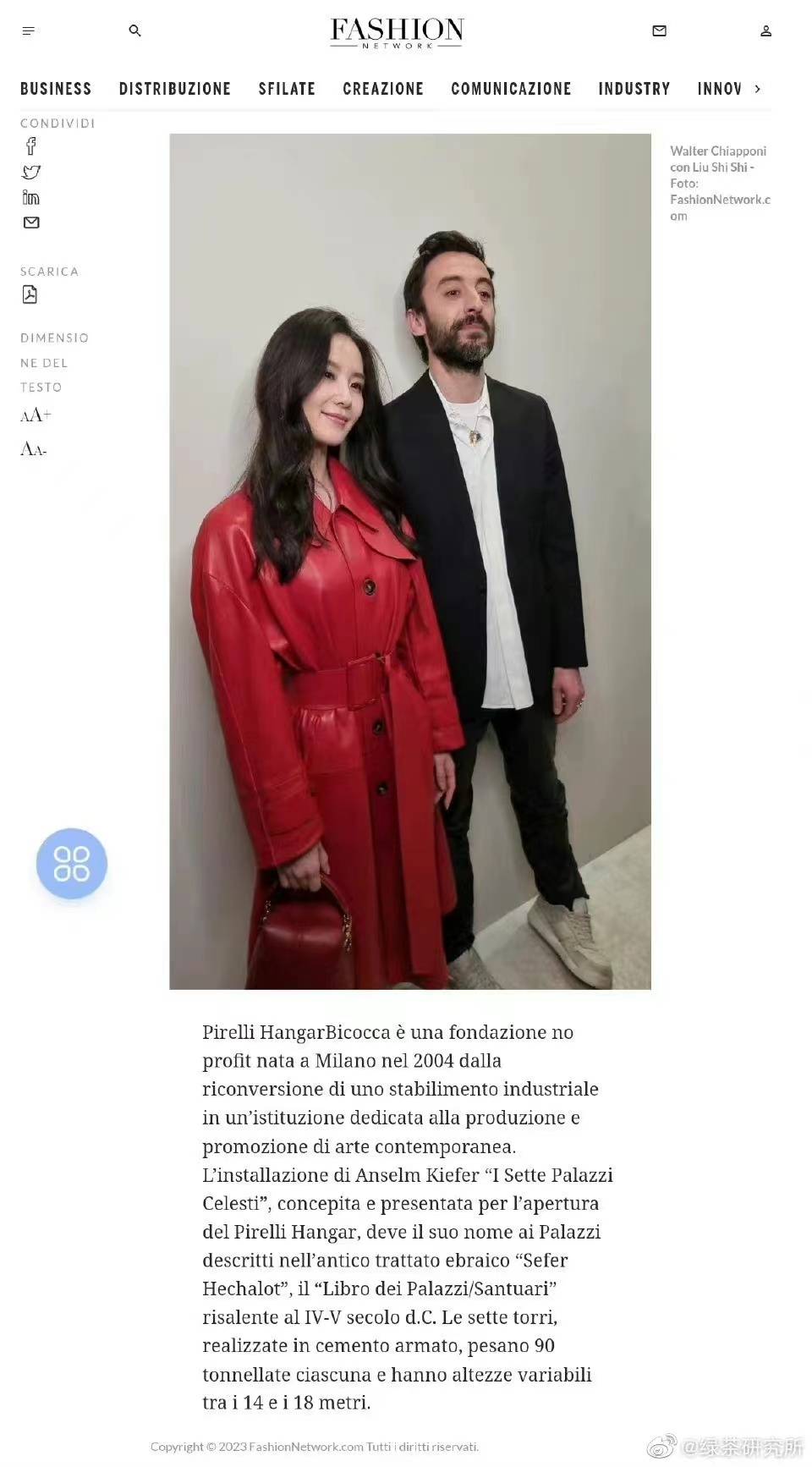Open the Creazione section

383,89
